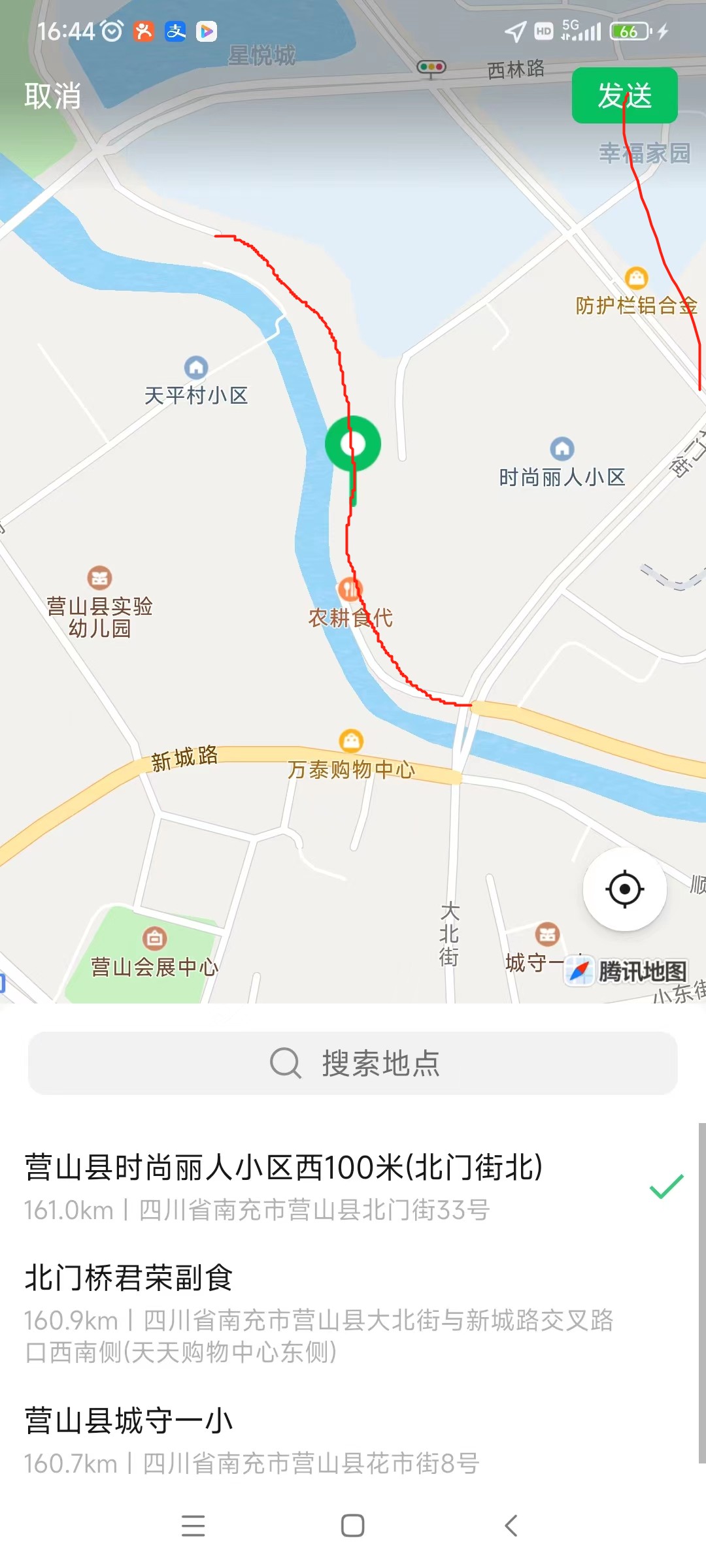706x1568 pixels.
Task: Open the 搜索地点 search box
Action: click(353, 1063)
